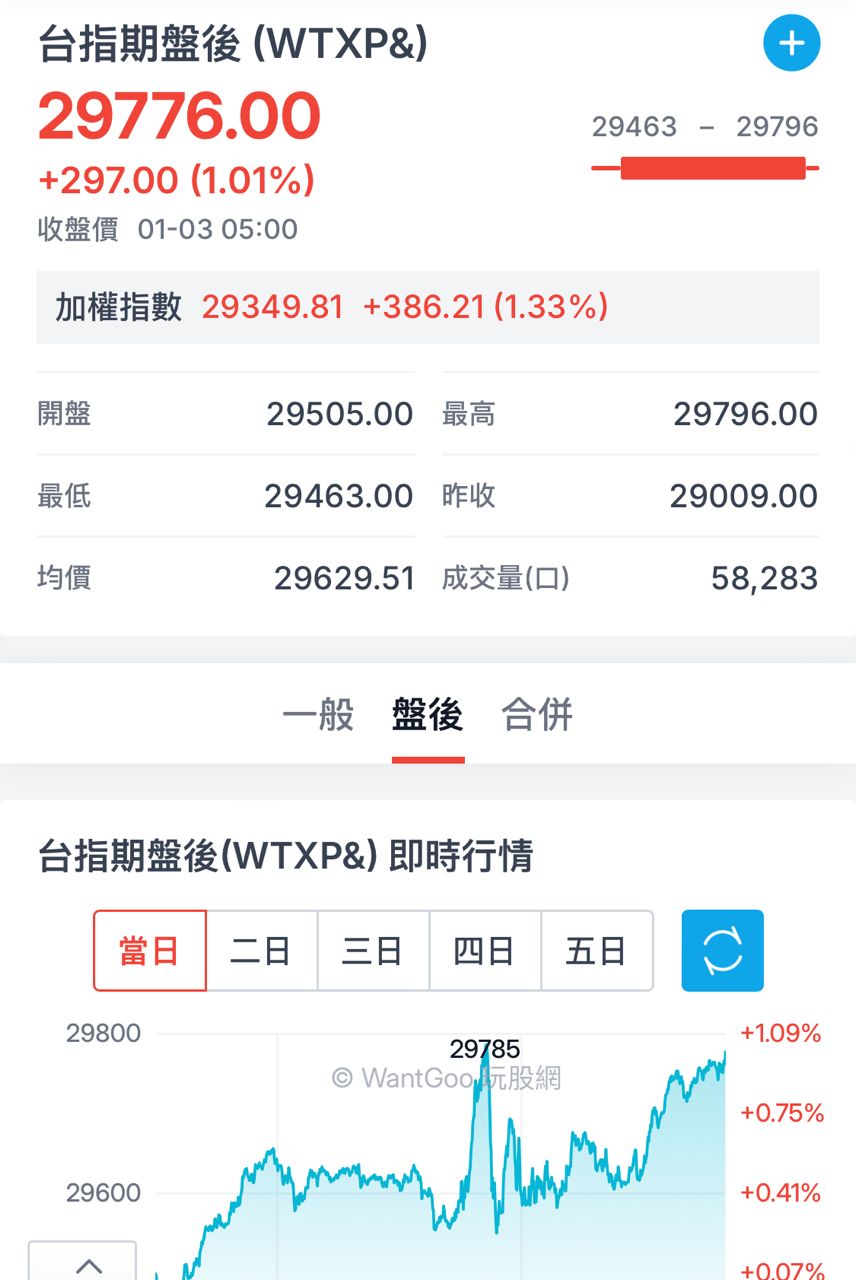Switch chart to 三日 range
Viewport: 856px width, 1280px height.
click(373, 950)
